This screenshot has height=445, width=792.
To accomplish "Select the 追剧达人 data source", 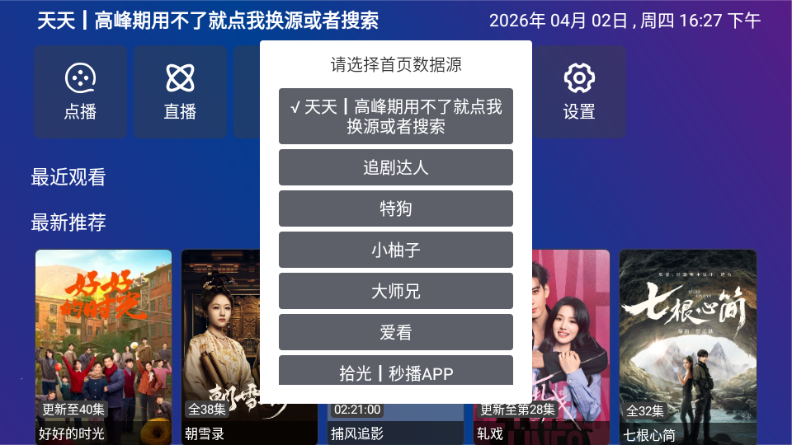I will [x=395, y=167].
